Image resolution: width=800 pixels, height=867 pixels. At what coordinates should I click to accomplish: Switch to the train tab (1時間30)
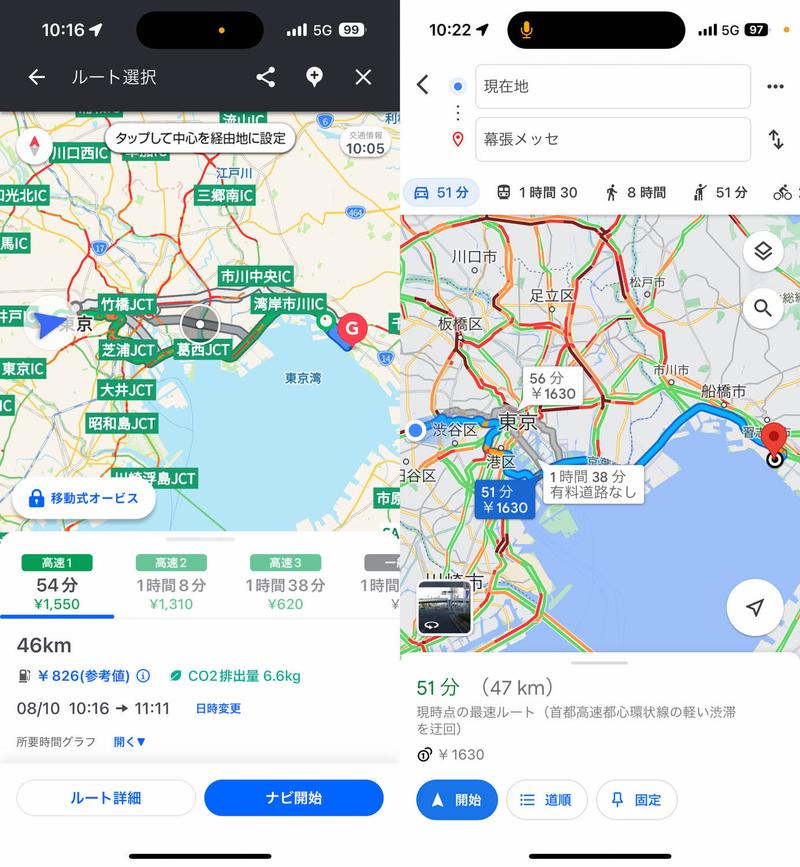[538, 192]
